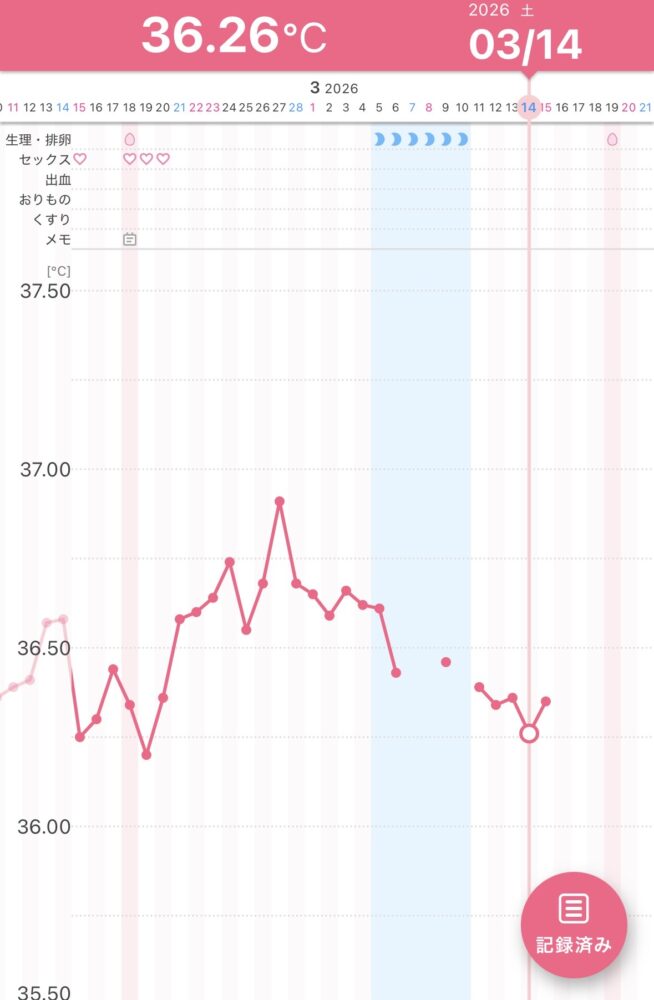The image size is (654, 1000).
Task: Open the memo note icon in メモ row
Action: pyautogui.click(x=130, y=239)
